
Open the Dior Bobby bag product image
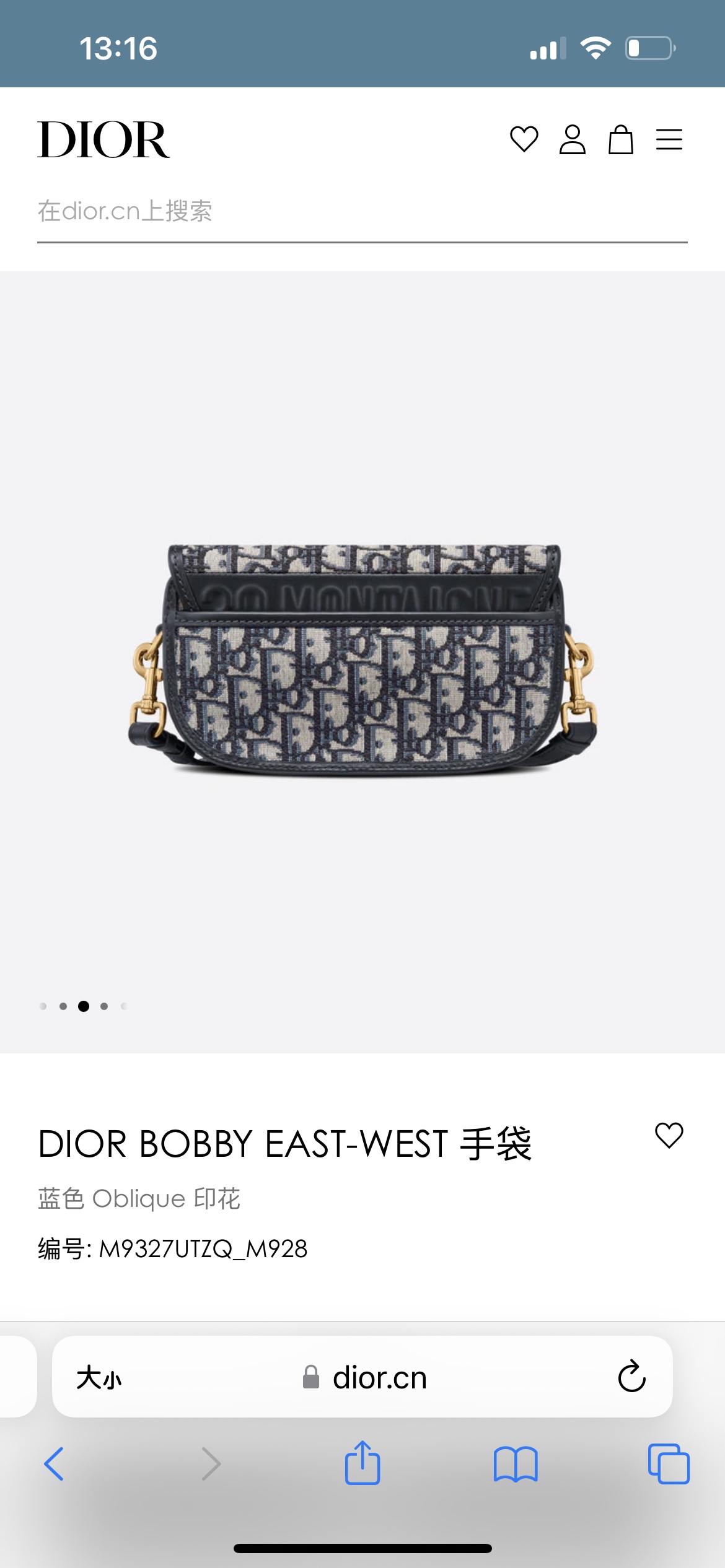(362, 660)
